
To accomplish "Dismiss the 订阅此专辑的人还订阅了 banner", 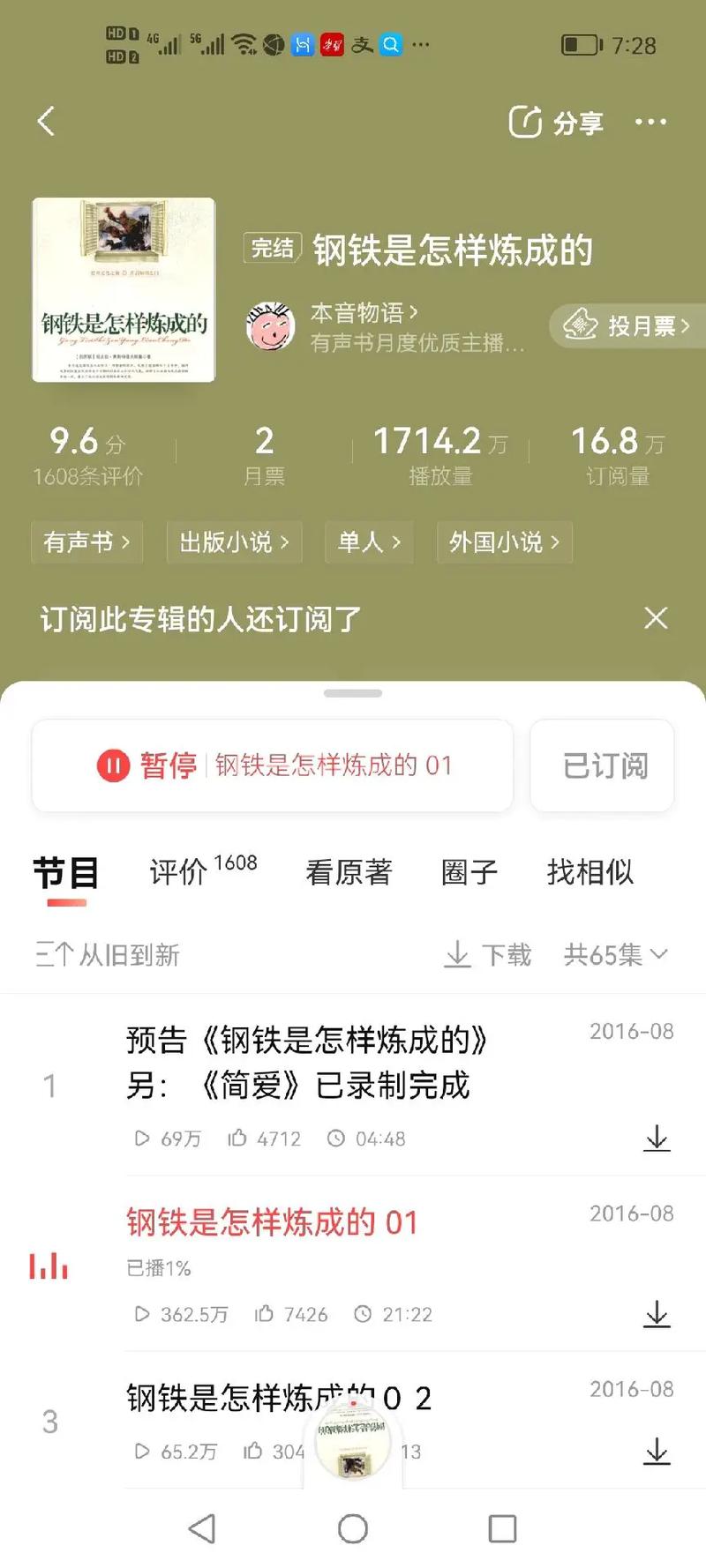I will click(657, 620).
